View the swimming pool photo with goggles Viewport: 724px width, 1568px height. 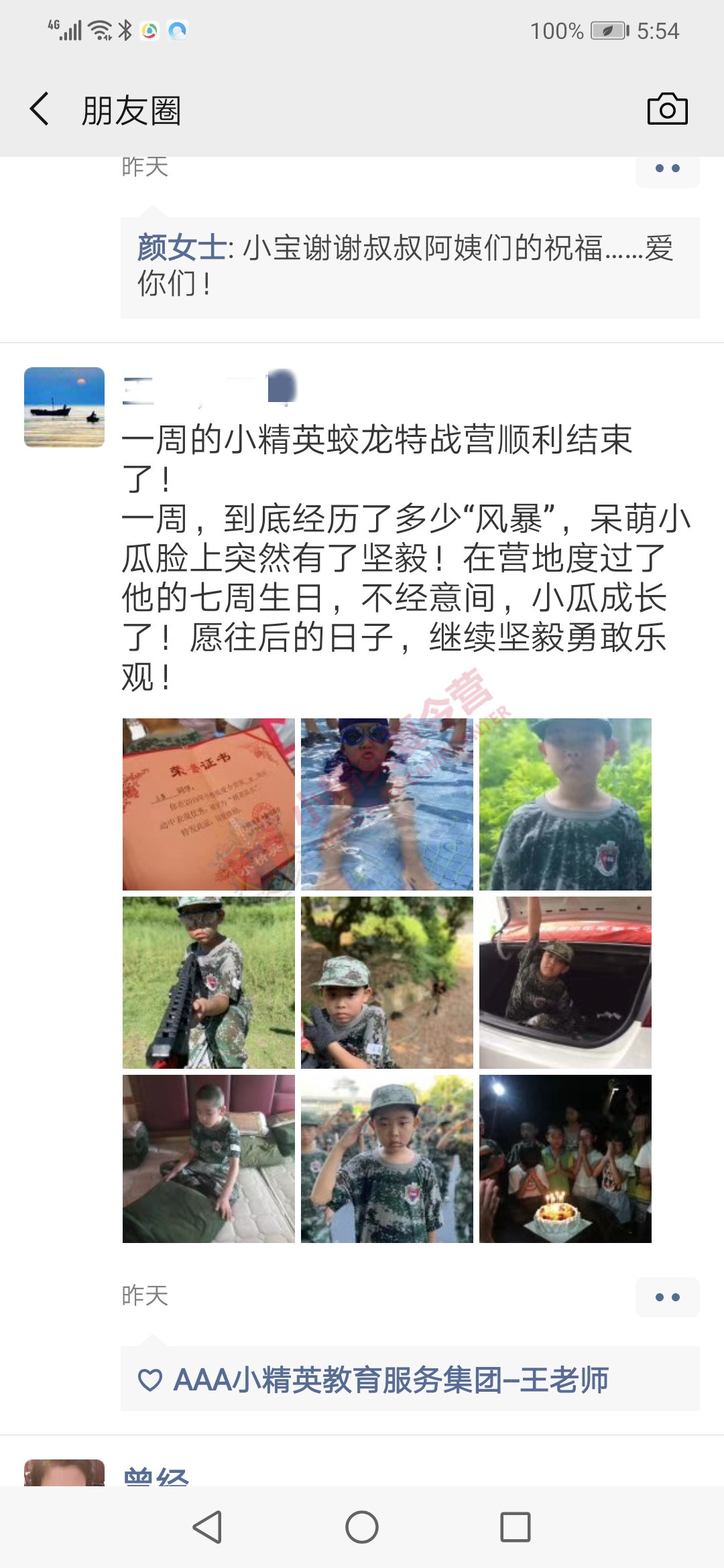click(x=387, y=804)
